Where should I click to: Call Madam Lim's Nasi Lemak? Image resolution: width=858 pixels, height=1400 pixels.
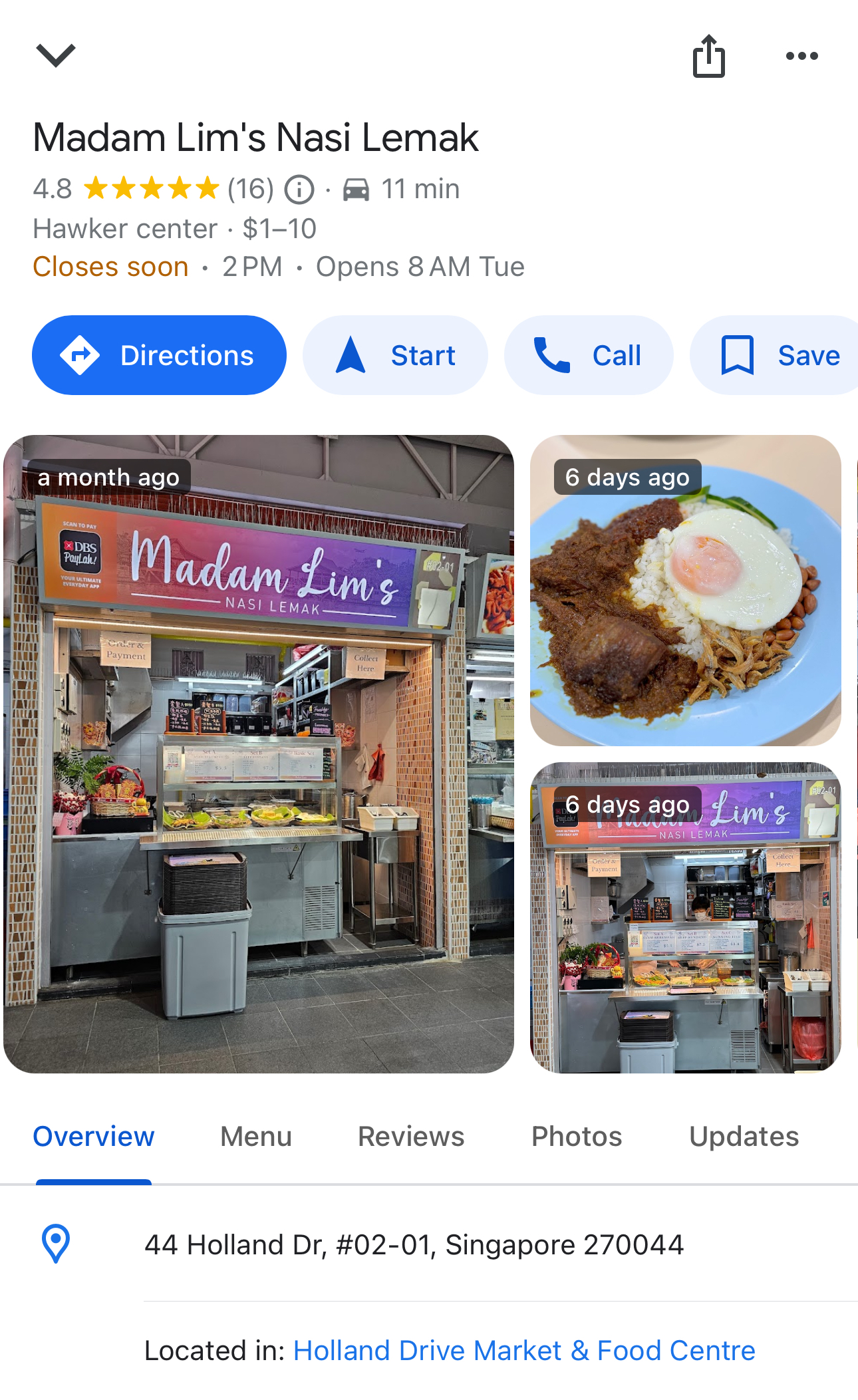tap(588, 355)
